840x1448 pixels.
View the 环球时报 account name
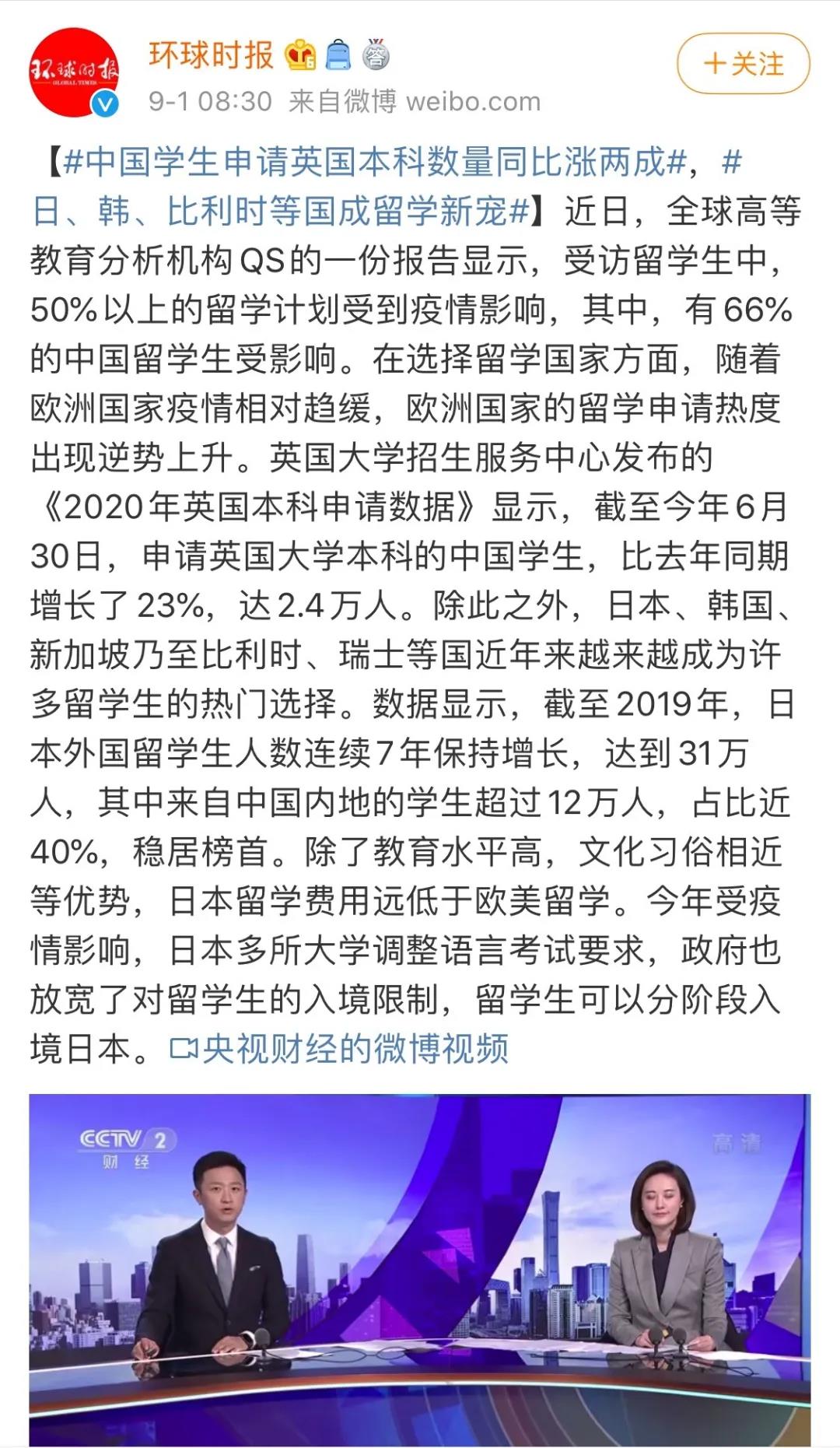click(x=211, y=55)
